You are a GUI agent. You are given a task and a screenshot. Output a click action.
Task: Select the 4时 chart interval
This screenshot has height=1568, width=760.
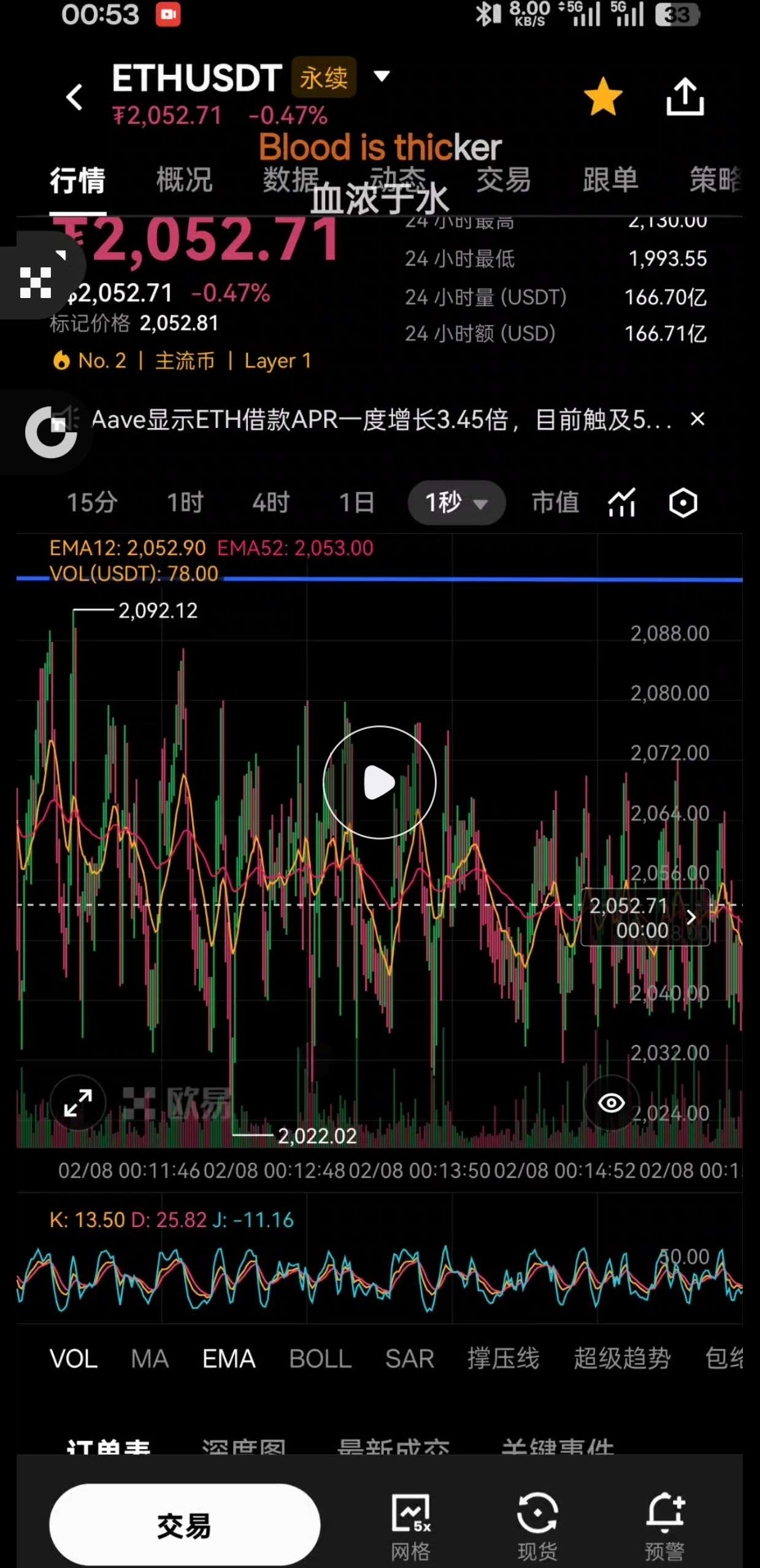click(x=271, y=503)
